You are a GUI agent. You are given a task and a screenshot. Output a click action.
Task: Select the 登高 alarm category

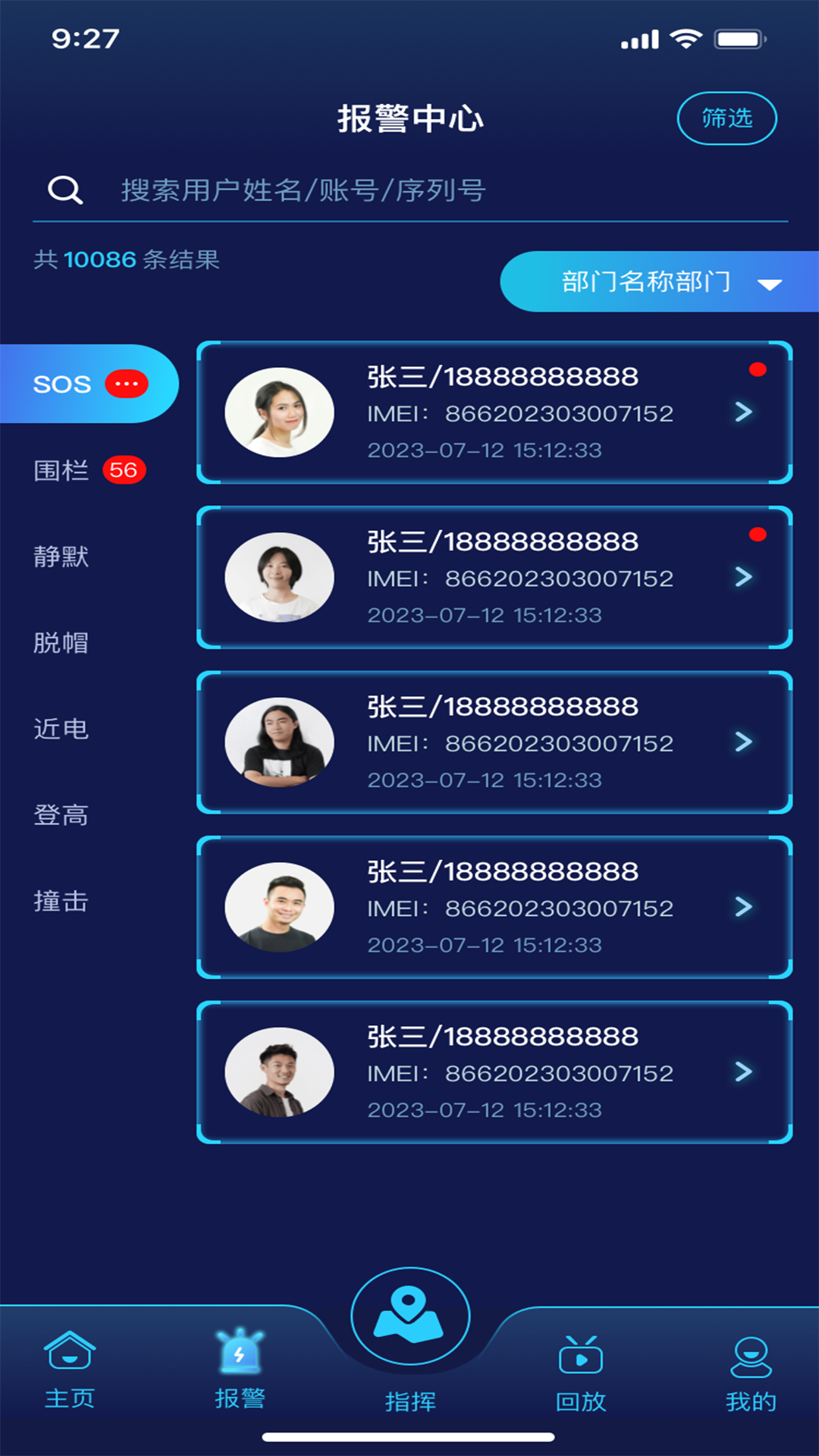61,815
